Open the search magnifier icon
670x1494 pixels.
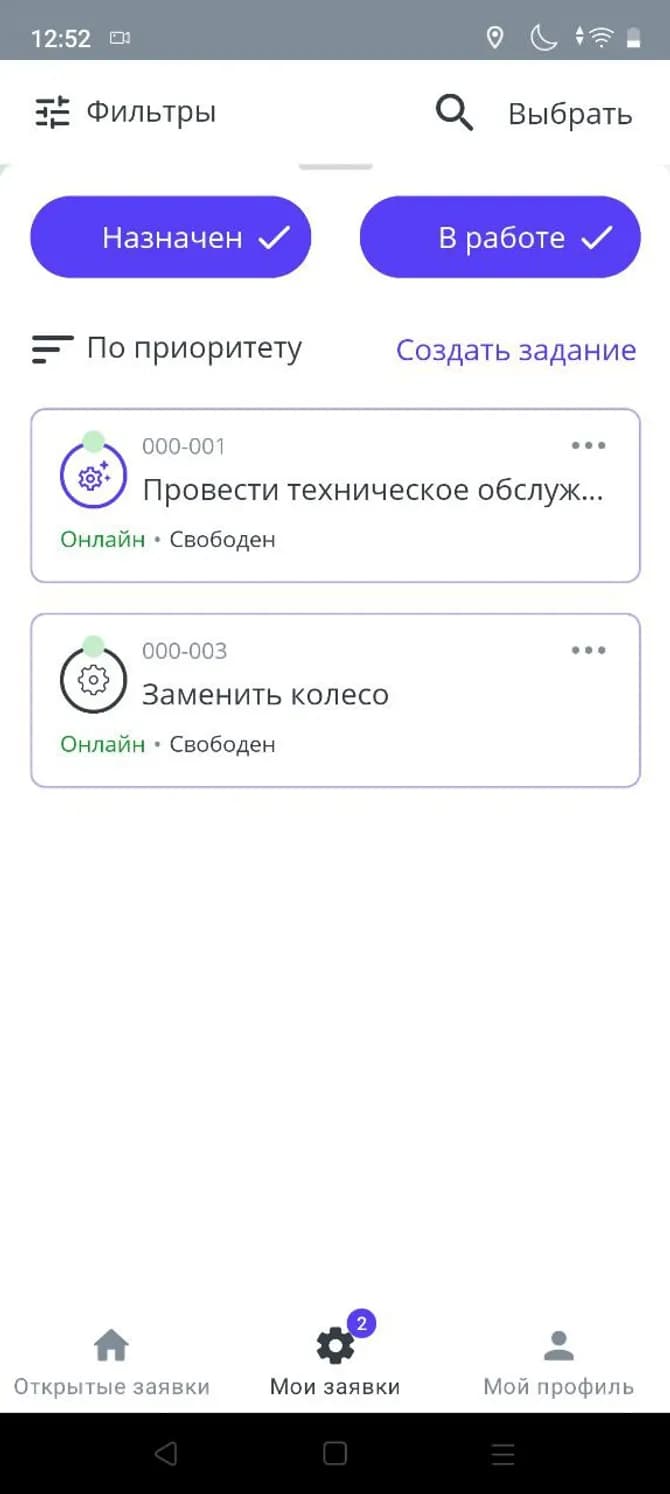(x=454, y=113)
